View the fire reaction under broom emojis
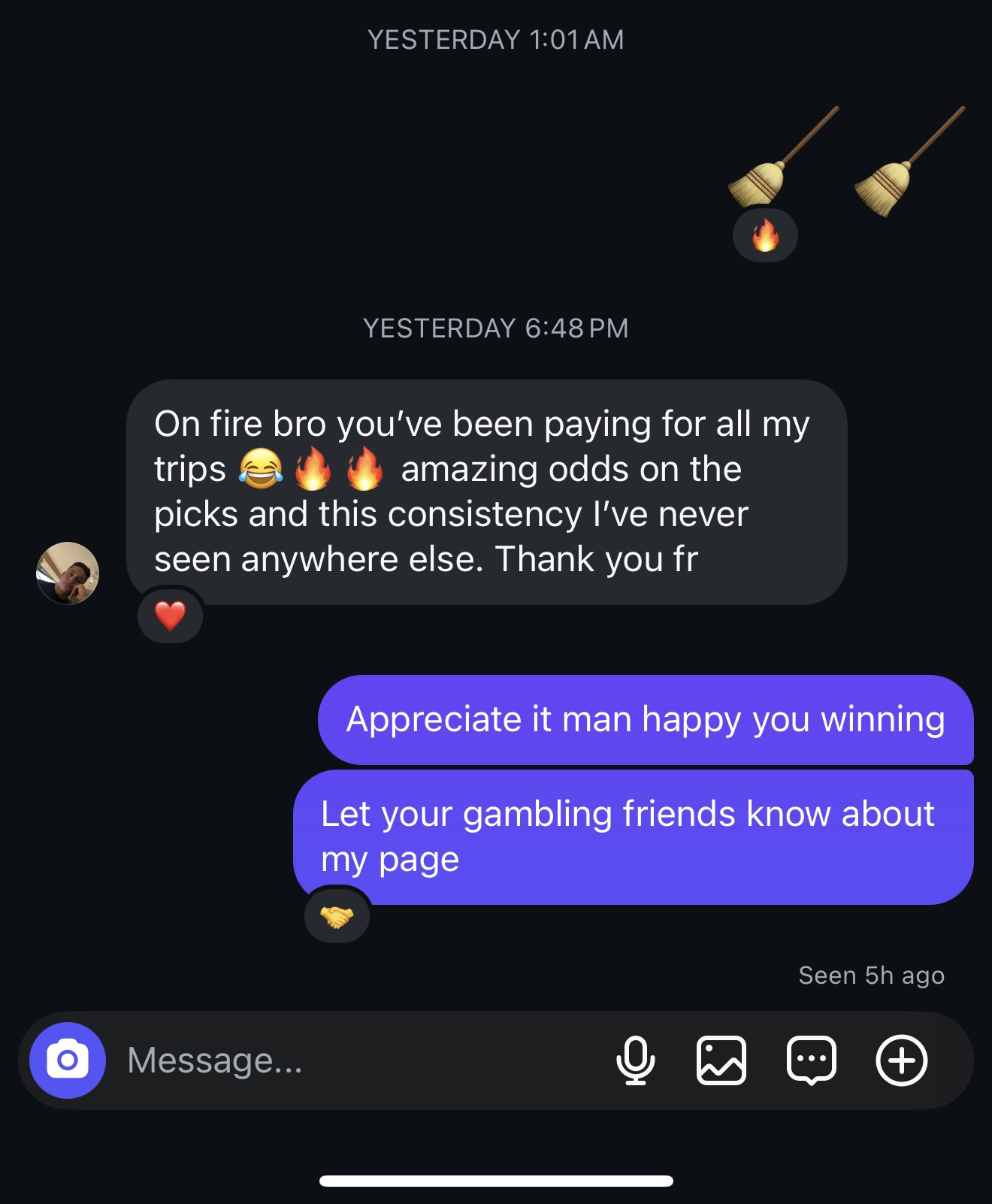 [765, 236]
